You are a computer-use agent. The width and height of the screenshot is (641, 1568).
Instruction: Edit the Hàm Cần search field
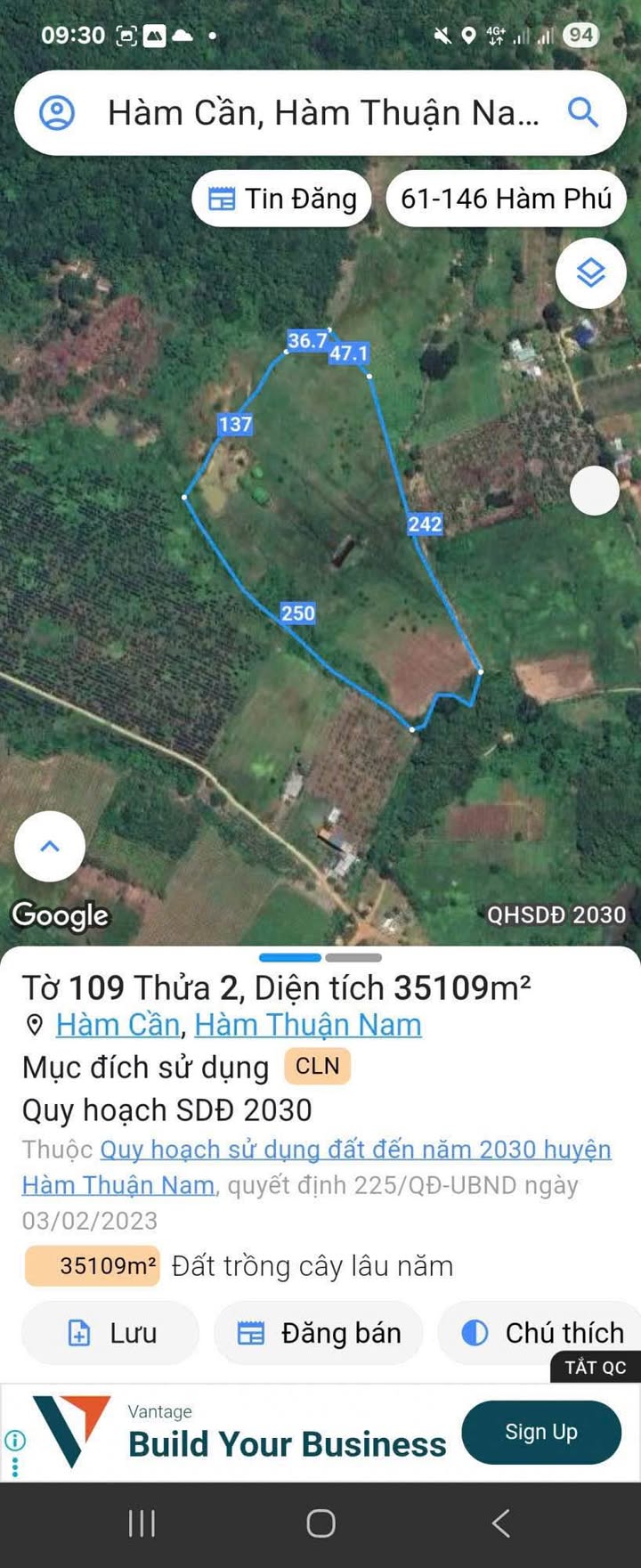coord(322,113)
